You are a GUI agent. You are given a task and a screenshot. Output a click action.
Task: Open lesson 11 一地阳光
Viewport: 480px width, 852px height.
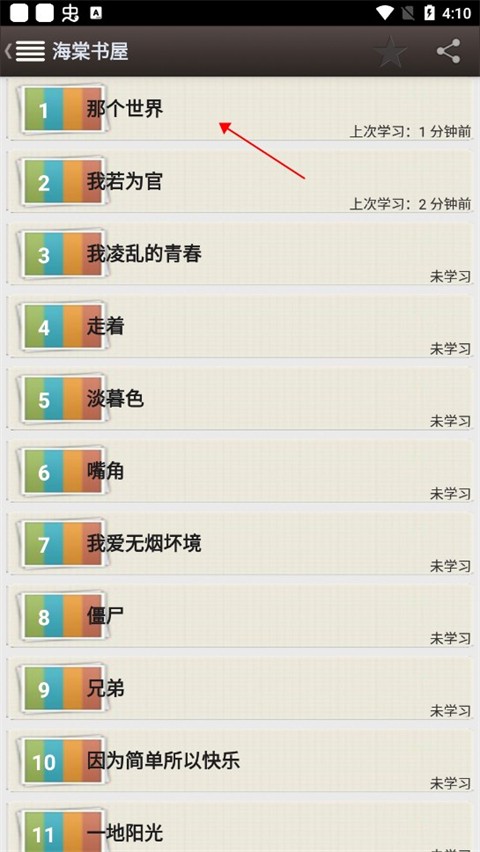tap(240, 827)
